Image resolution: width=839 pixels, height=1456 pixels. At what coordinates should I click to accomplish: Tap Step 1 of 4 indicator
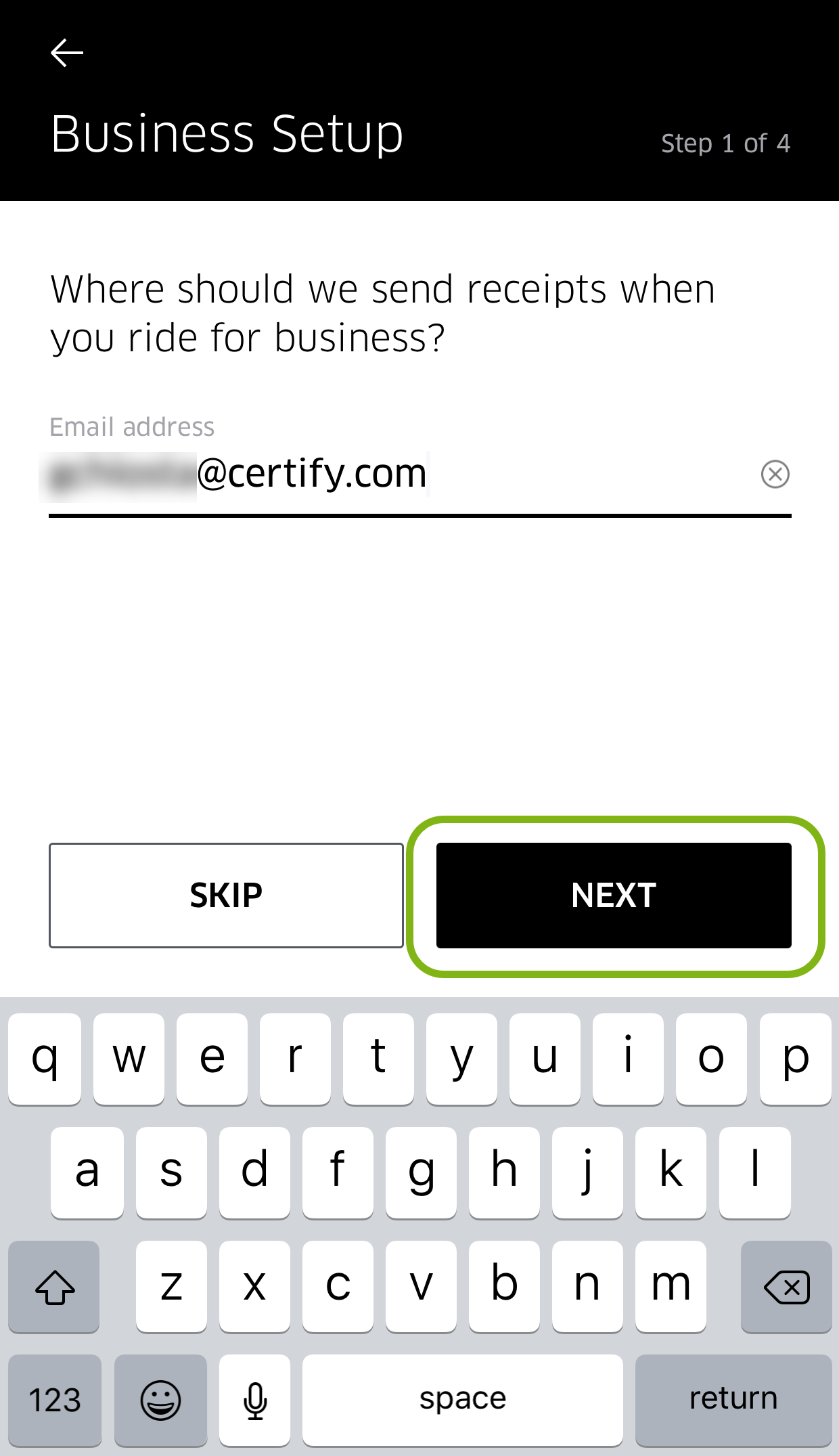coord(725,143)
